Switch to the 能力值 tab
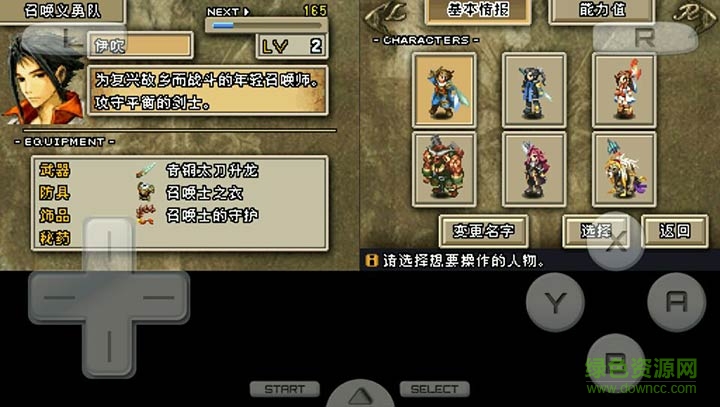The height and width of the screenshot is (407, 720). click(x=604, y=12)
